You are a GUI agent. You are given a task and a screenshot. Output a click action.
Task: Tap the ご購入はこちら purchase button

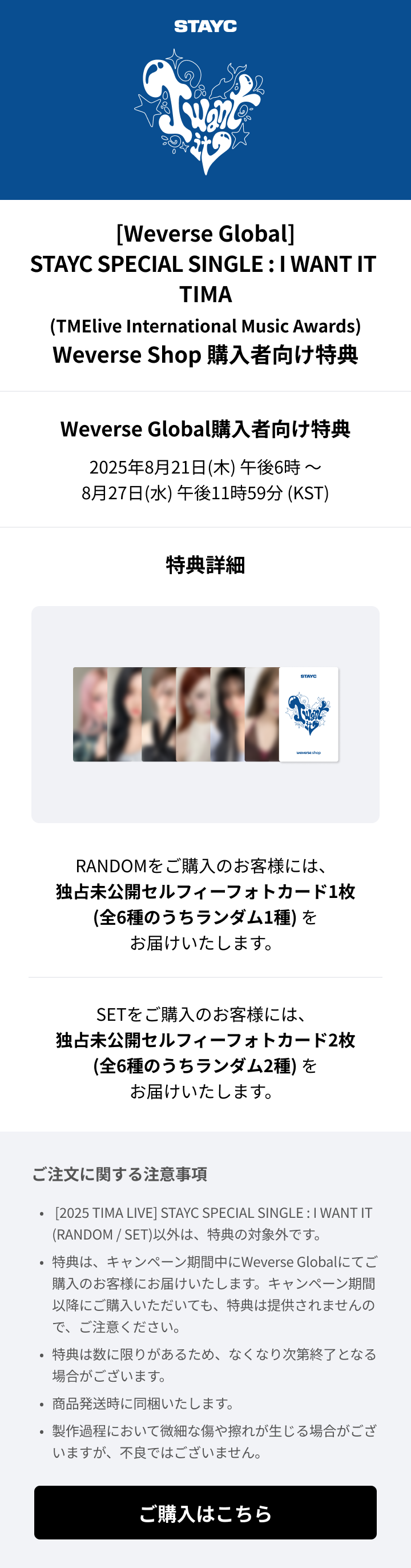coord(205,1513)
